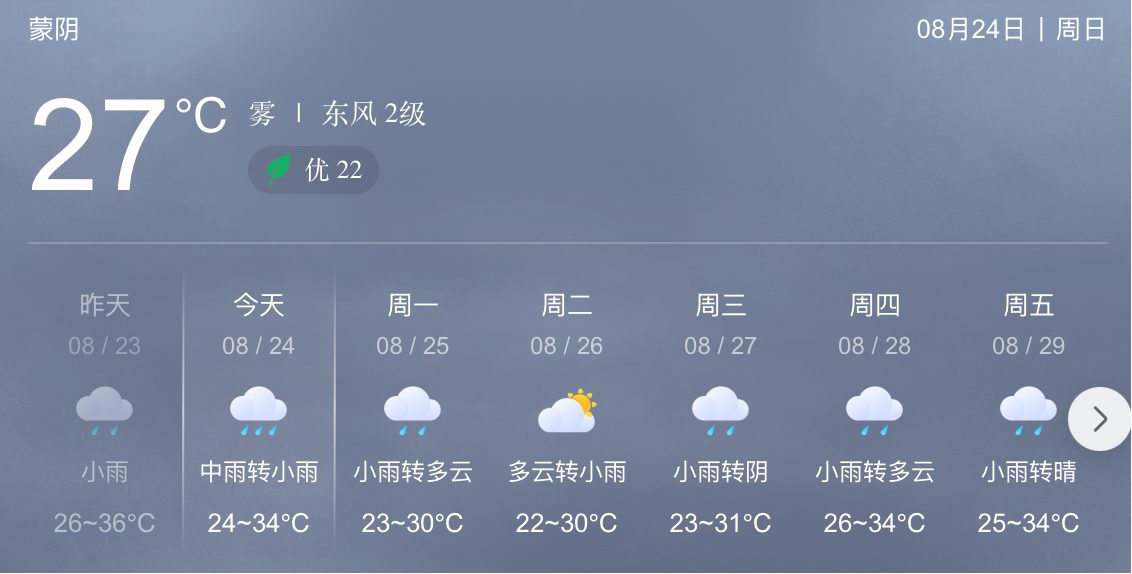Select the 周一 08/25 forecast column
The height and width of the screenshot is (574, 1132).
click(412, 412)
